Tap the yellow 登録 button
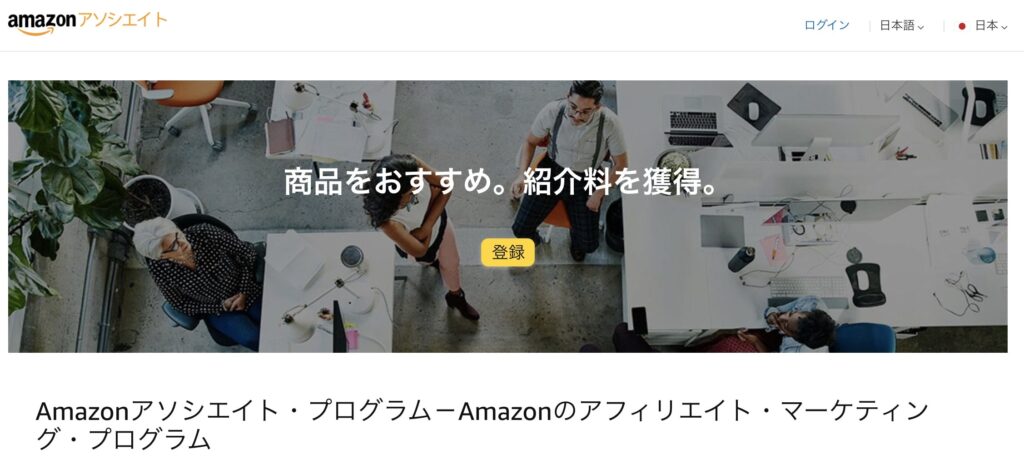The image size is (1024, 464). coord(508,252)
